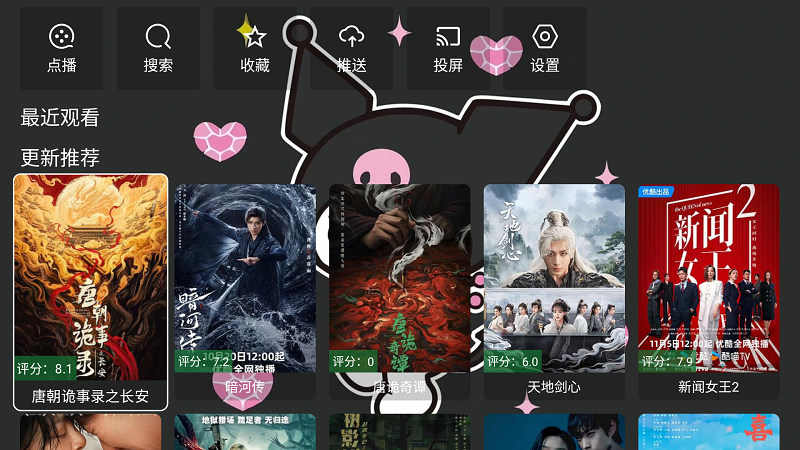This screenshot has width=800, height=450.
Task: Open the 新闻女王2 show card
Action: click(x=709, y=290)
